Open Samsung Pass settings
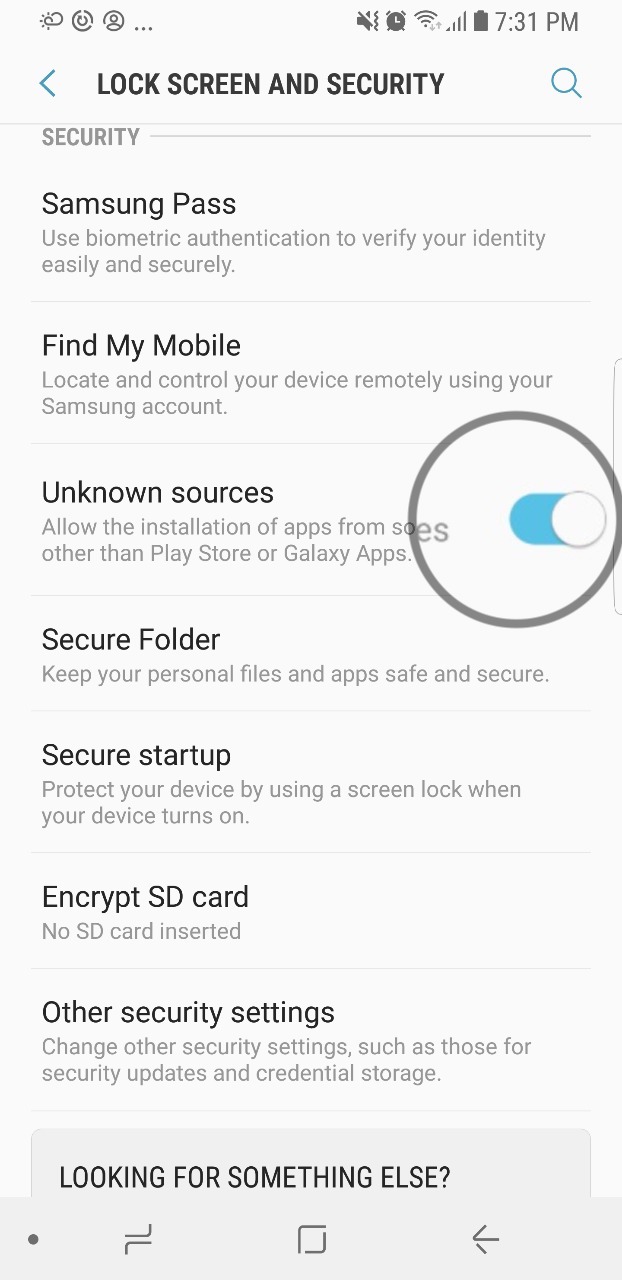 click(x=311, y=231)
